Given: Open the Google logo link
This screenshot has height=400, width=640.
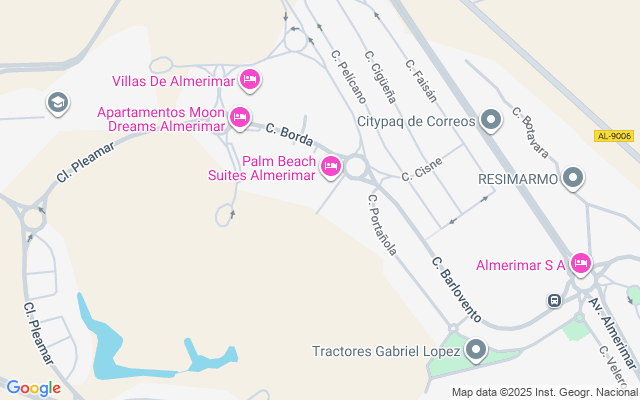Looking at the screenshot, I should pyautogui.click(x=34, y=388).
